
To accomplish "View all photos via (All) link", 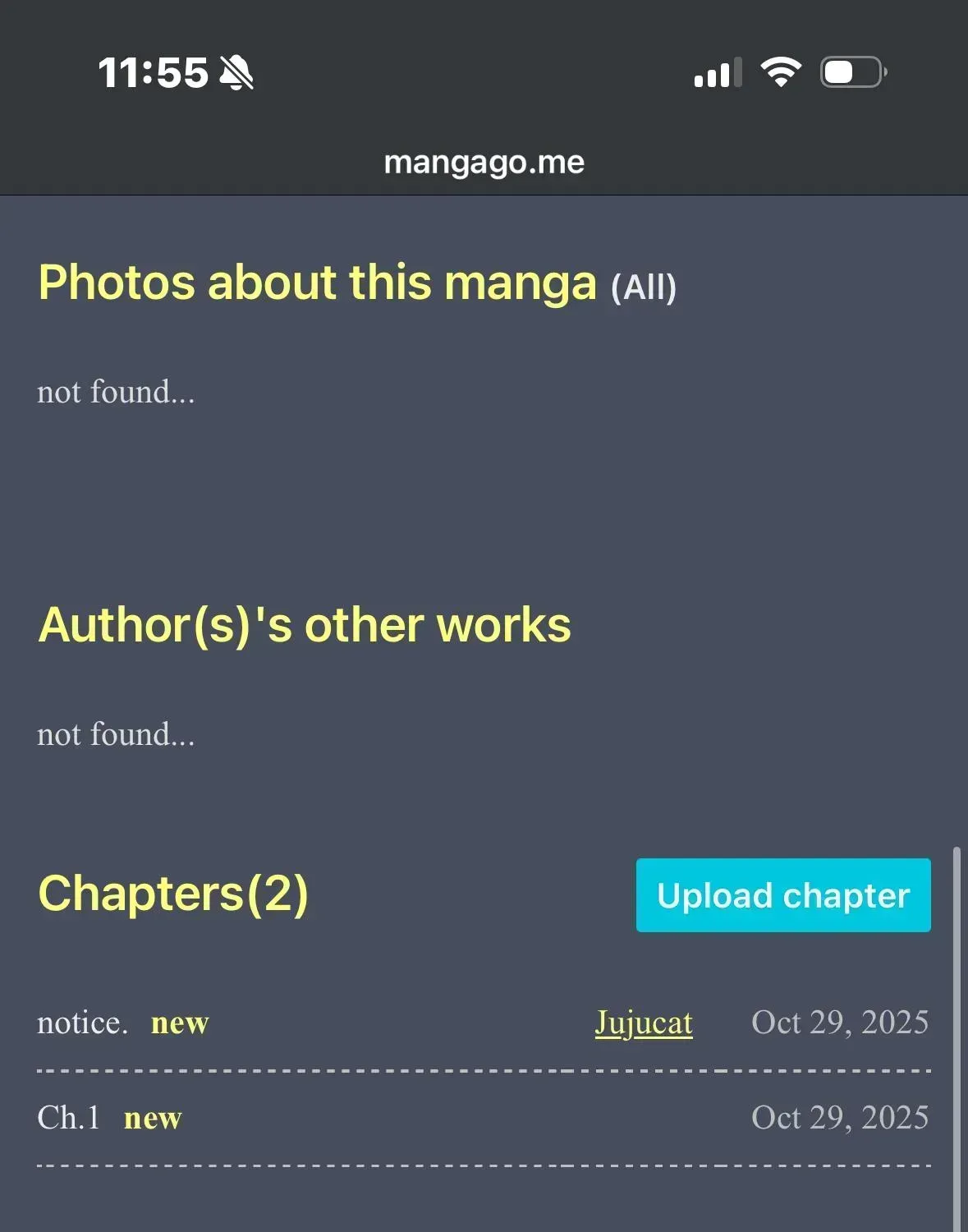I will point(643,287).
